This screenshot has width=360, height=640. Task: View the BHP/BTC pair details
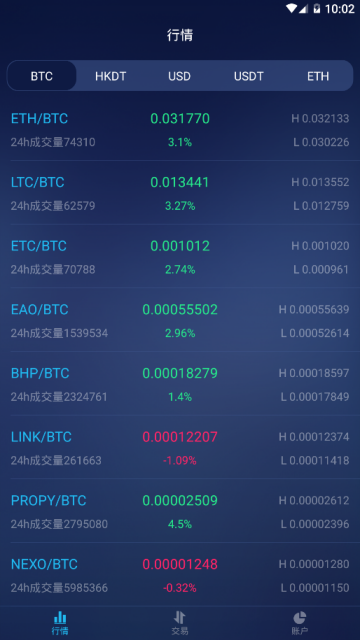[x=180, y=384]
